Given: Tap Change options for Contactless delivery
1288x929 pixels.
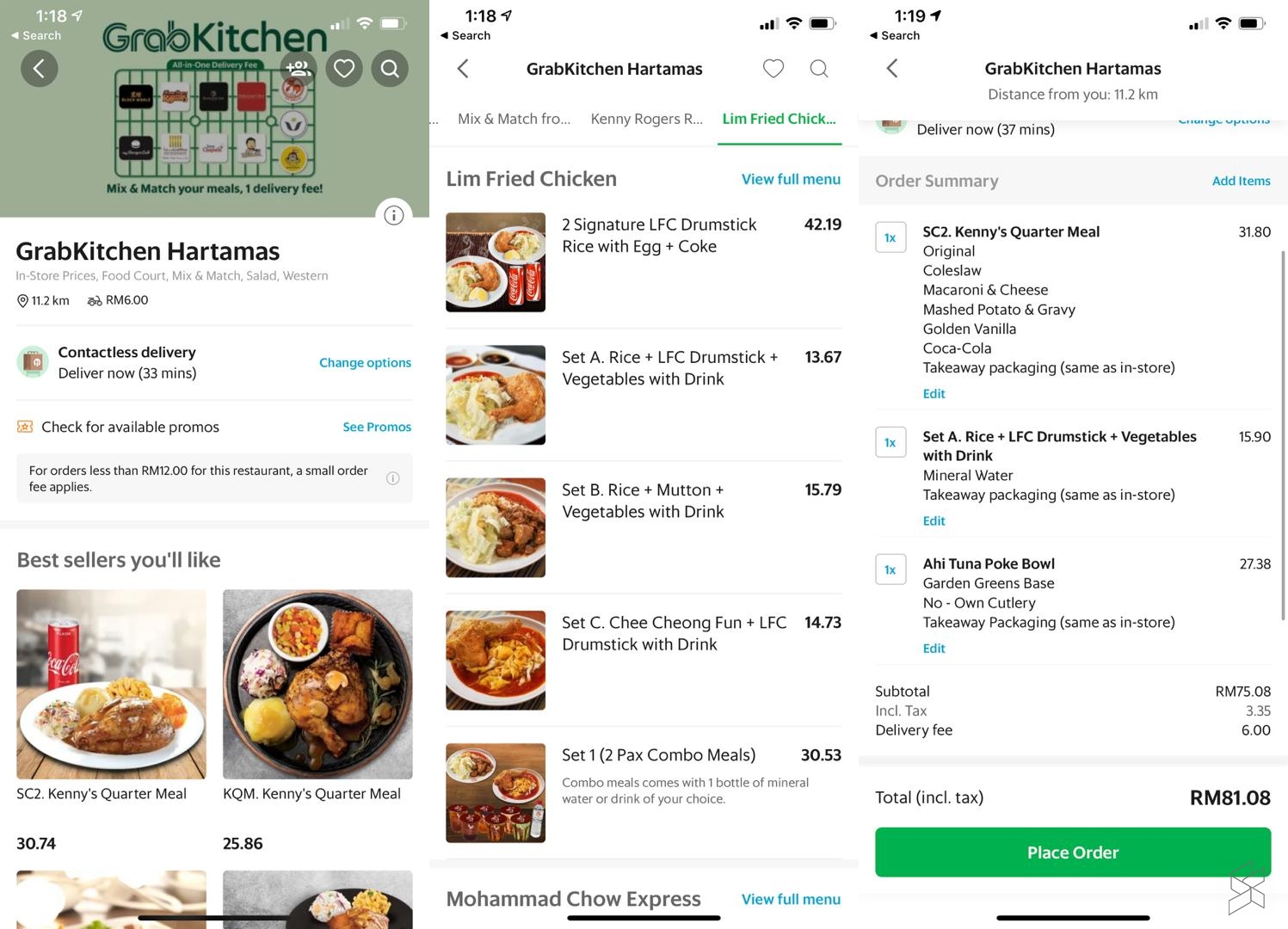Looking at the screenshot, I should tap(365, 362).
